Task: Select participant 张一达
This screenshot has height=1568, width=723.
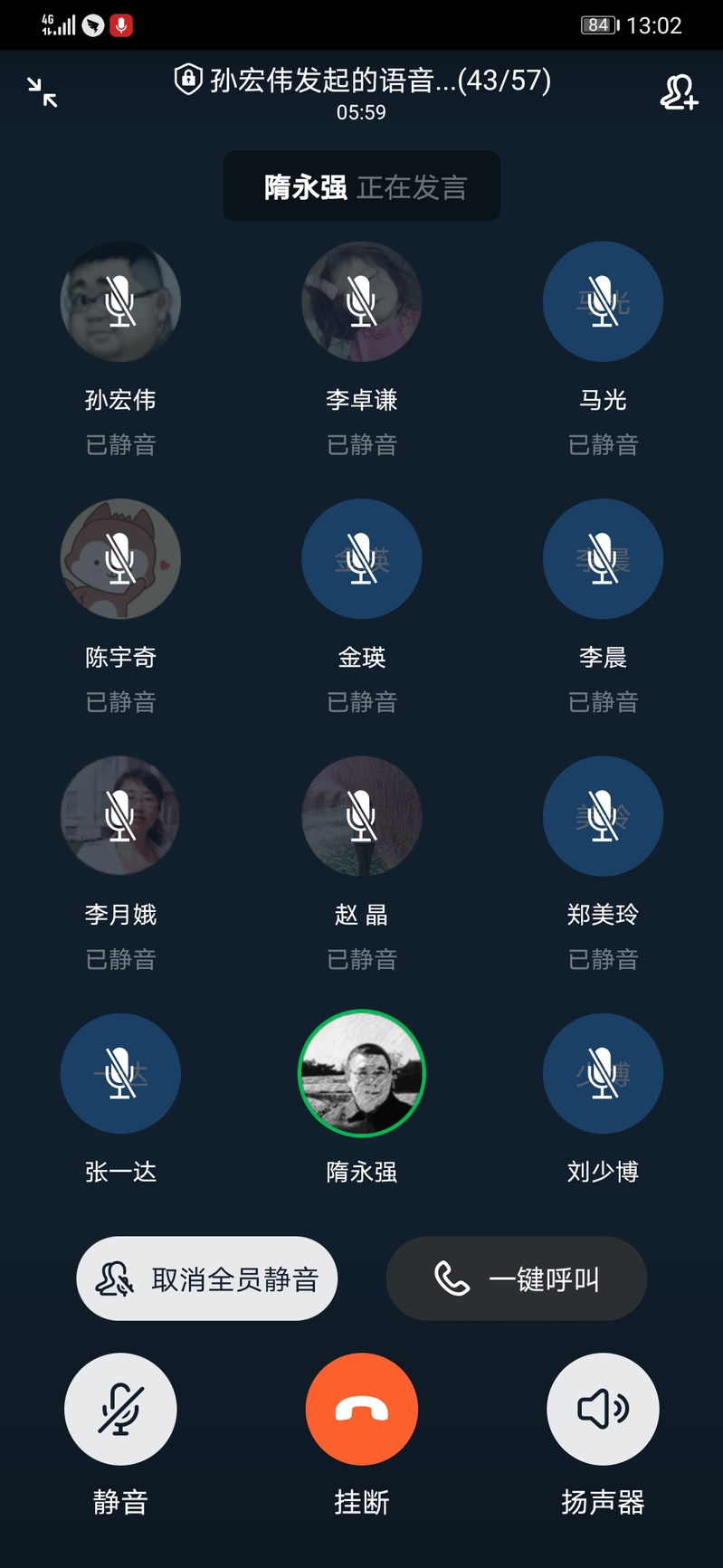Action: [x=120, y=1073]
